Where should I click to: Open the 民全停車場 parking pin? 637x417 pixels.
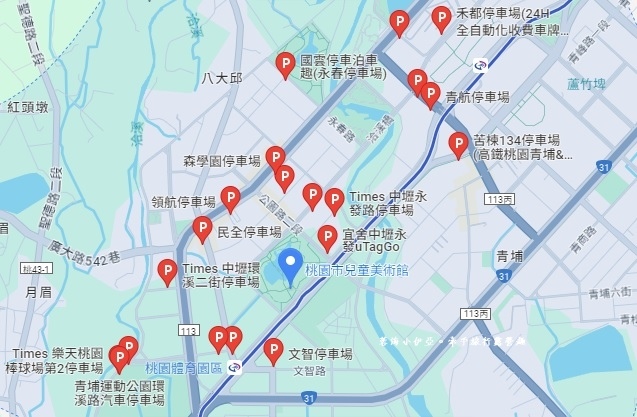point(203,229)
